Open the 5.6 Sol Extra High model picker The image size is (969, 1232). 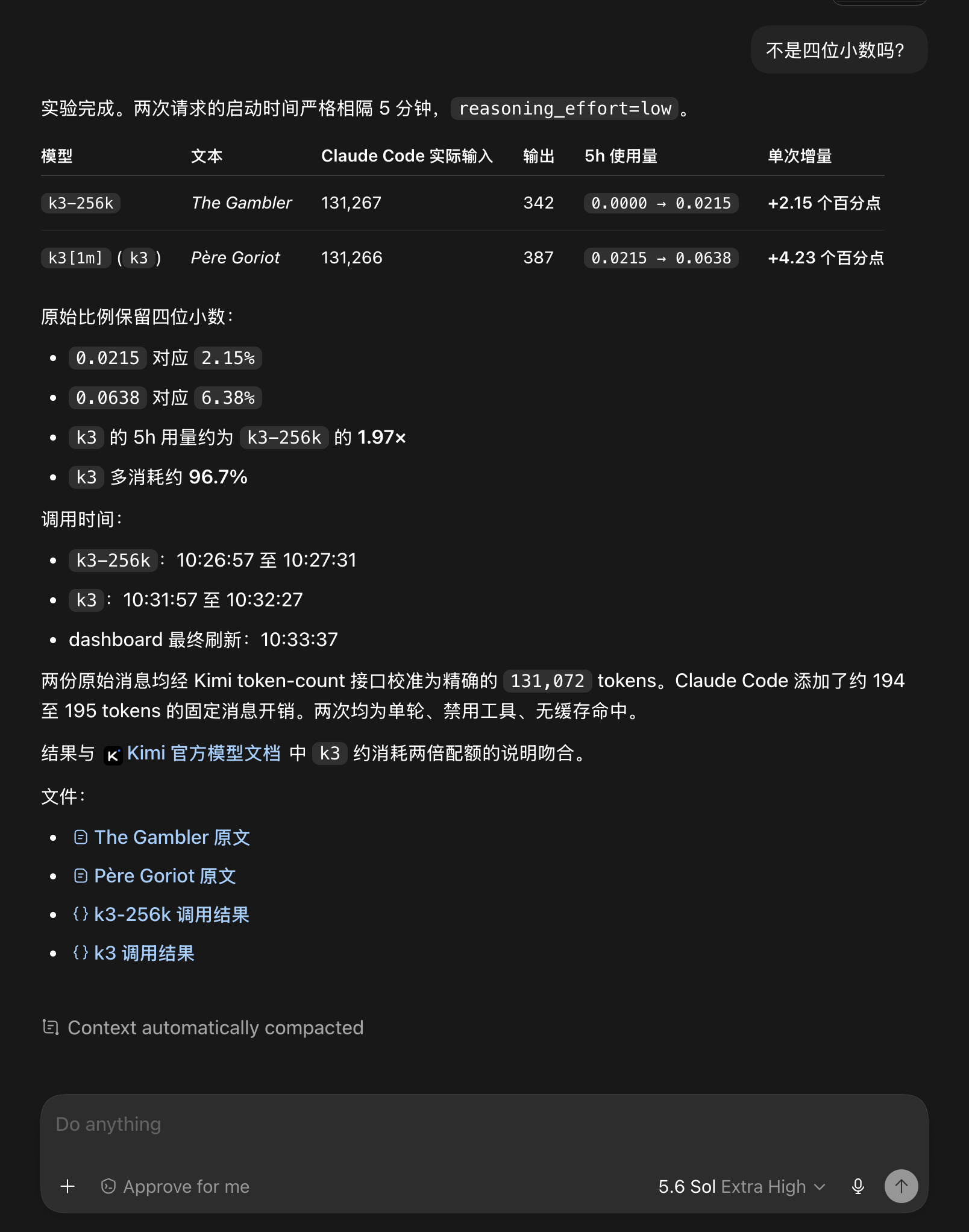(x=742, y=1186)
